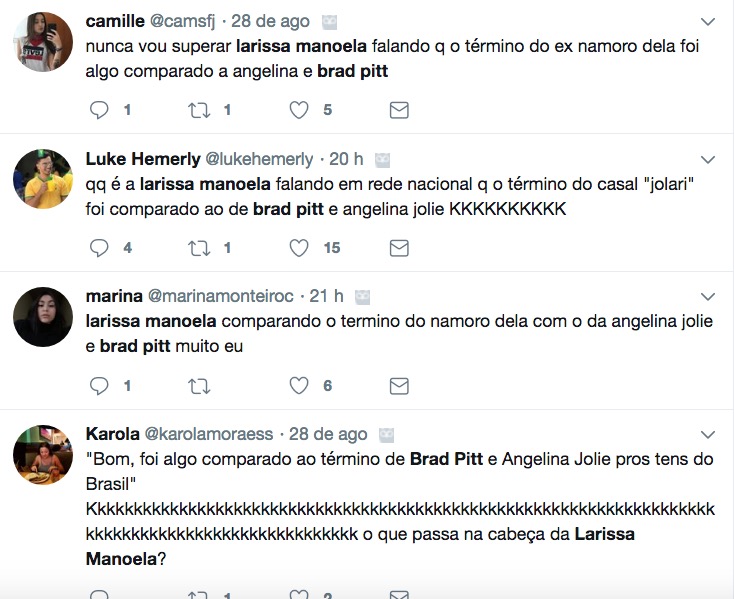Like camille's tweet
Image resolution: width=734 pixels, height=599 pixels.
(299, 110)
